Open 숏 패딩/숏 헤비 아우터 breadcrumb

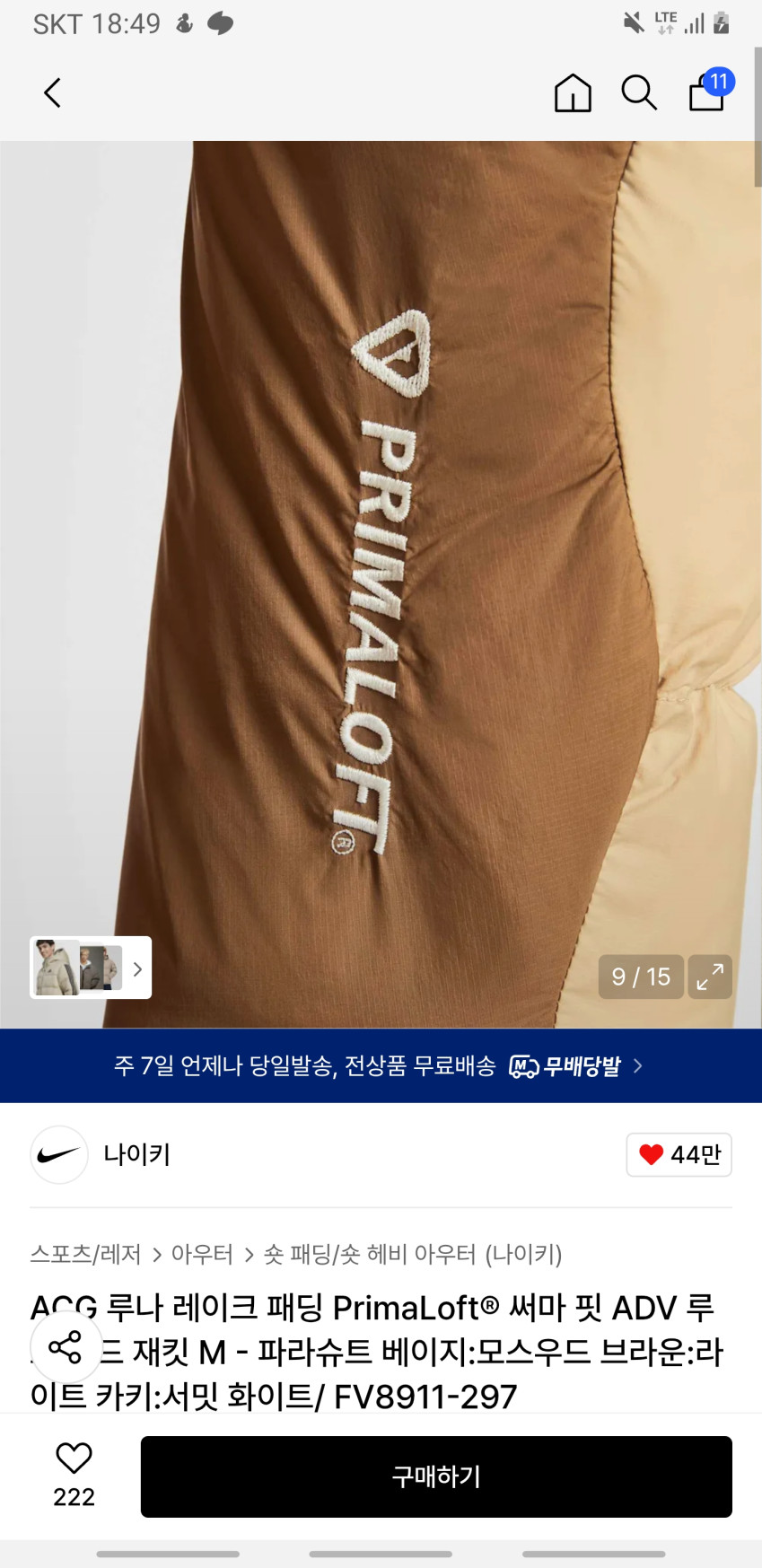[412, 1254]
